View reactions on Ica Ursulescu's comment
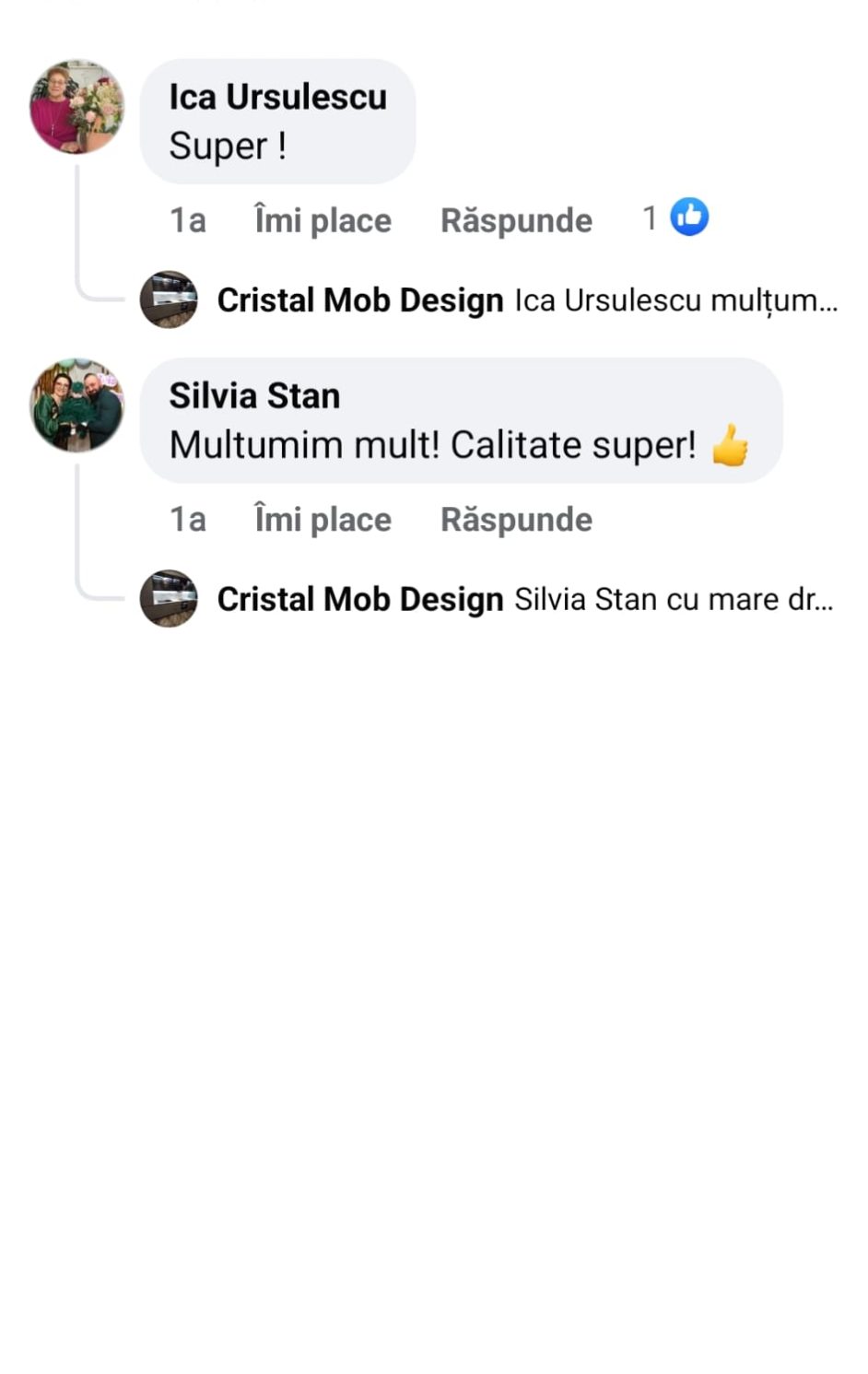Viewport: 868px width, 1374px height. pyautogui.click(x=676, y=218)
